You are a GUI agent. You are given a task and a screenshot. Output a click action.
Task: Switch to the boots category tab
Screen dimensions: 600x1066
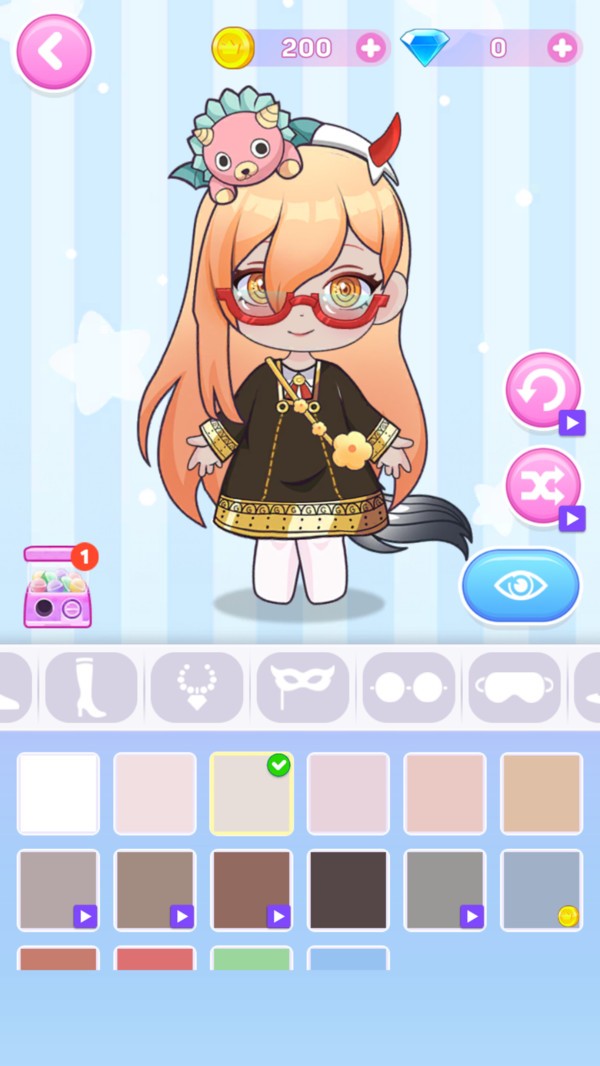(x=91, y=687)
